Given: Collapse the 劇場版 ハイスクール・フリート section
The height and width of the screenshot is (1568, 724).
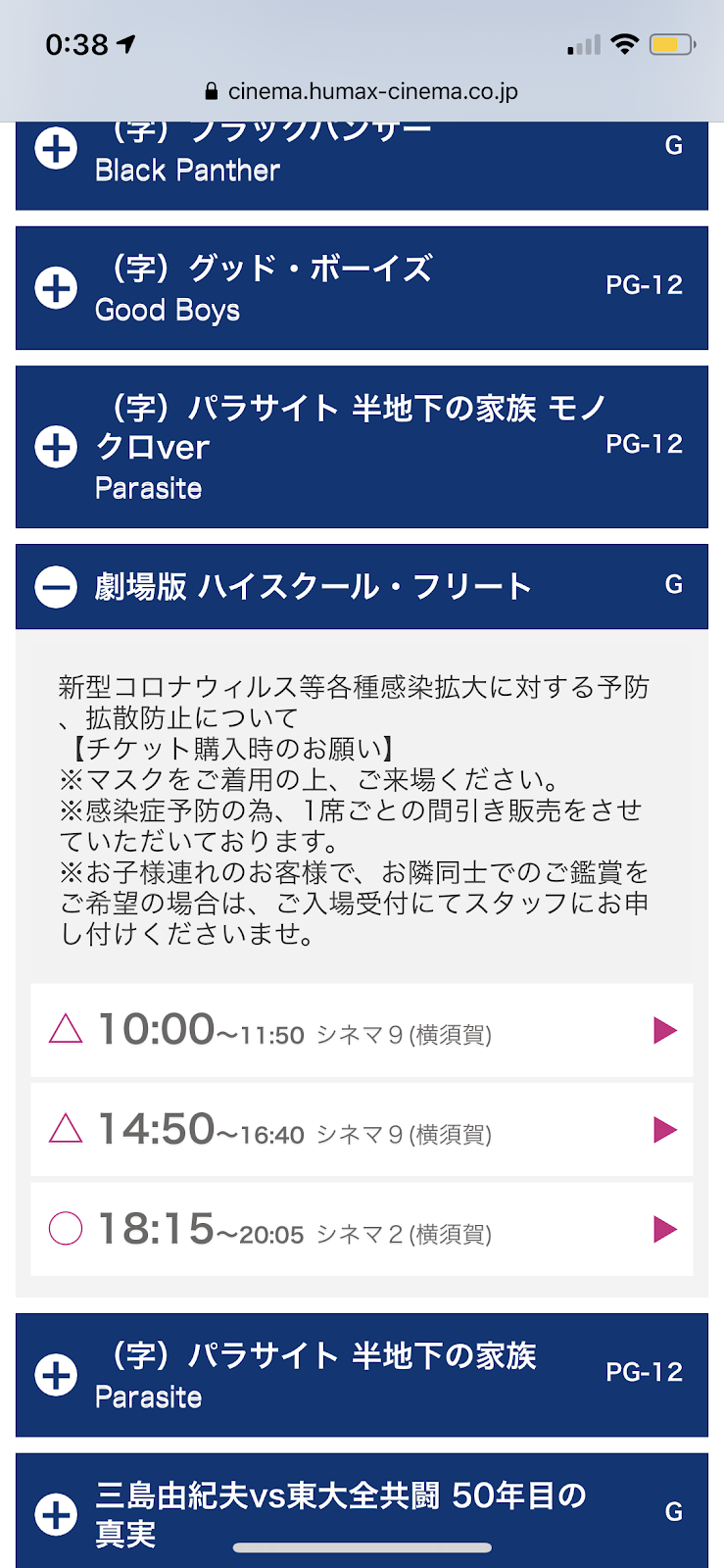Looking at the screenshot, I should click(x=362, y=586).
